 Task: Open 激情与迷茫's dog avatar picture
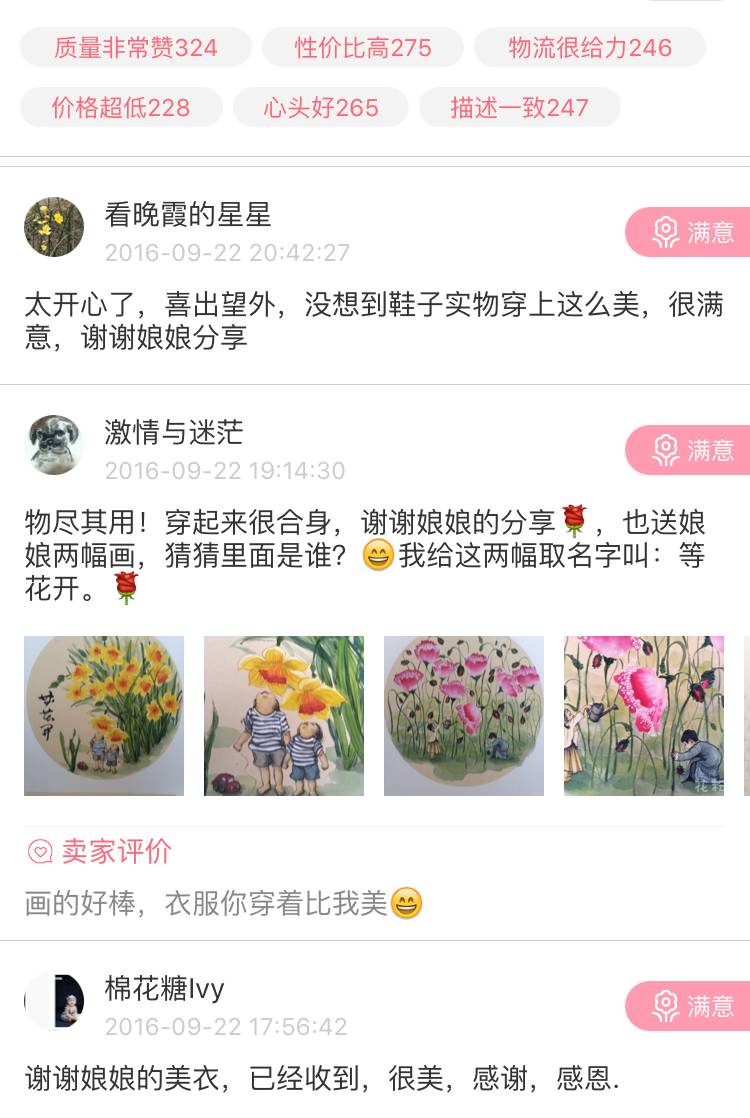click(x=54, y=445)
